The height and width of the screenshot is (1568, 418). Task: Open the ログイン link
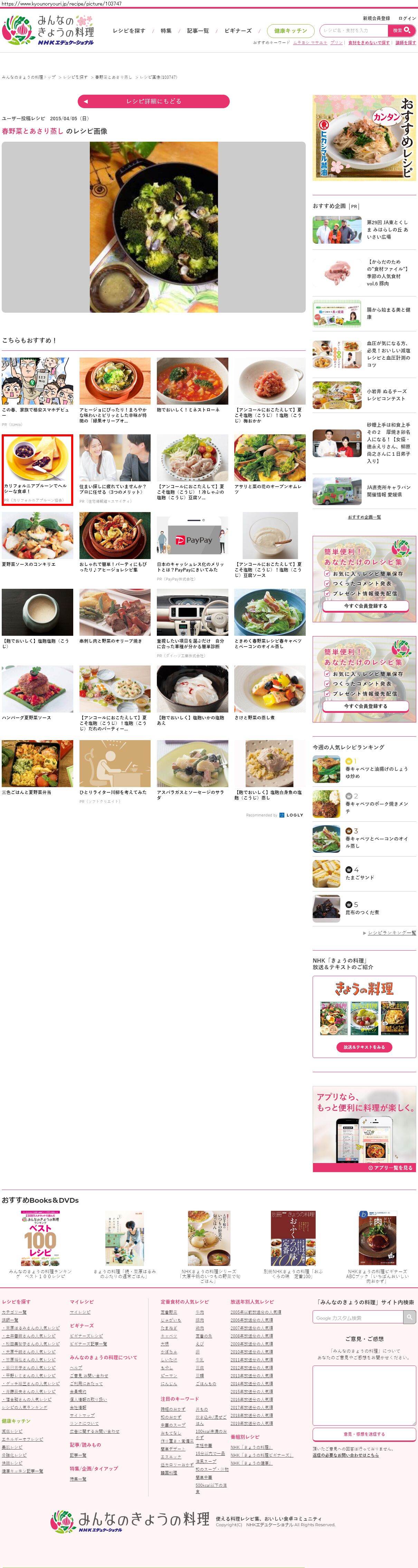coord(407,18)
